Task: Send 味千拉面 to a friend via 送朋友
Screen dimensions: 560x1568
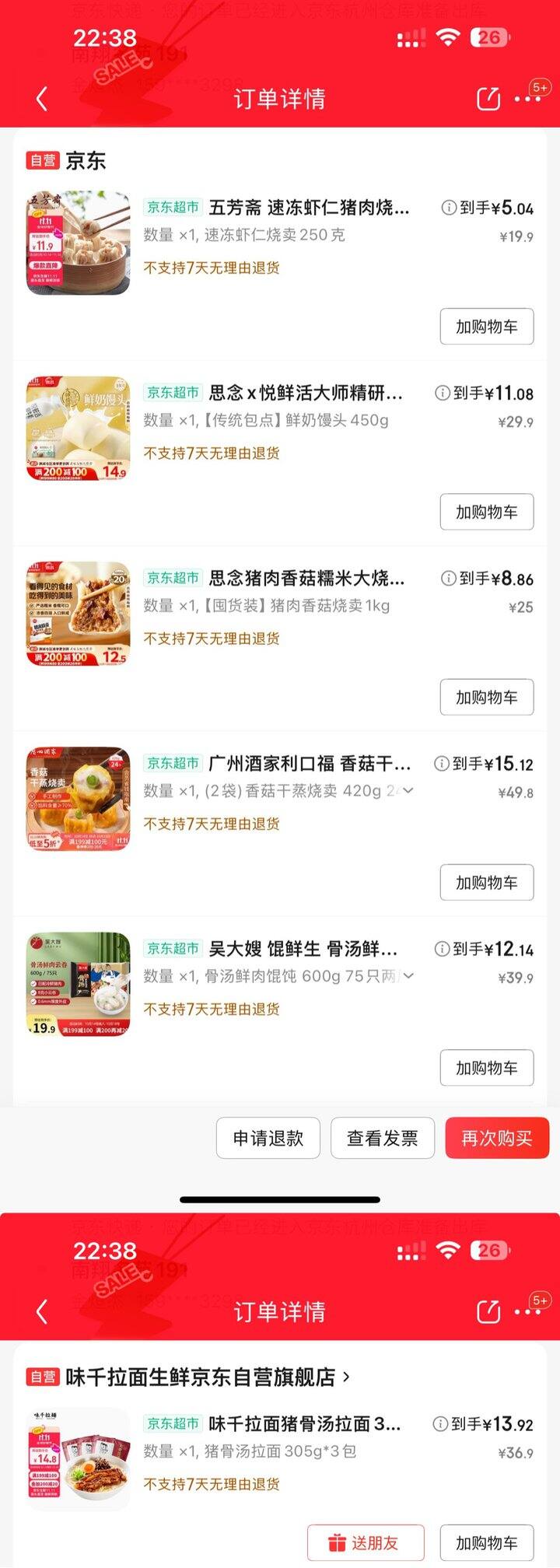Action: pyautogui.click(x=366, y=1542)
